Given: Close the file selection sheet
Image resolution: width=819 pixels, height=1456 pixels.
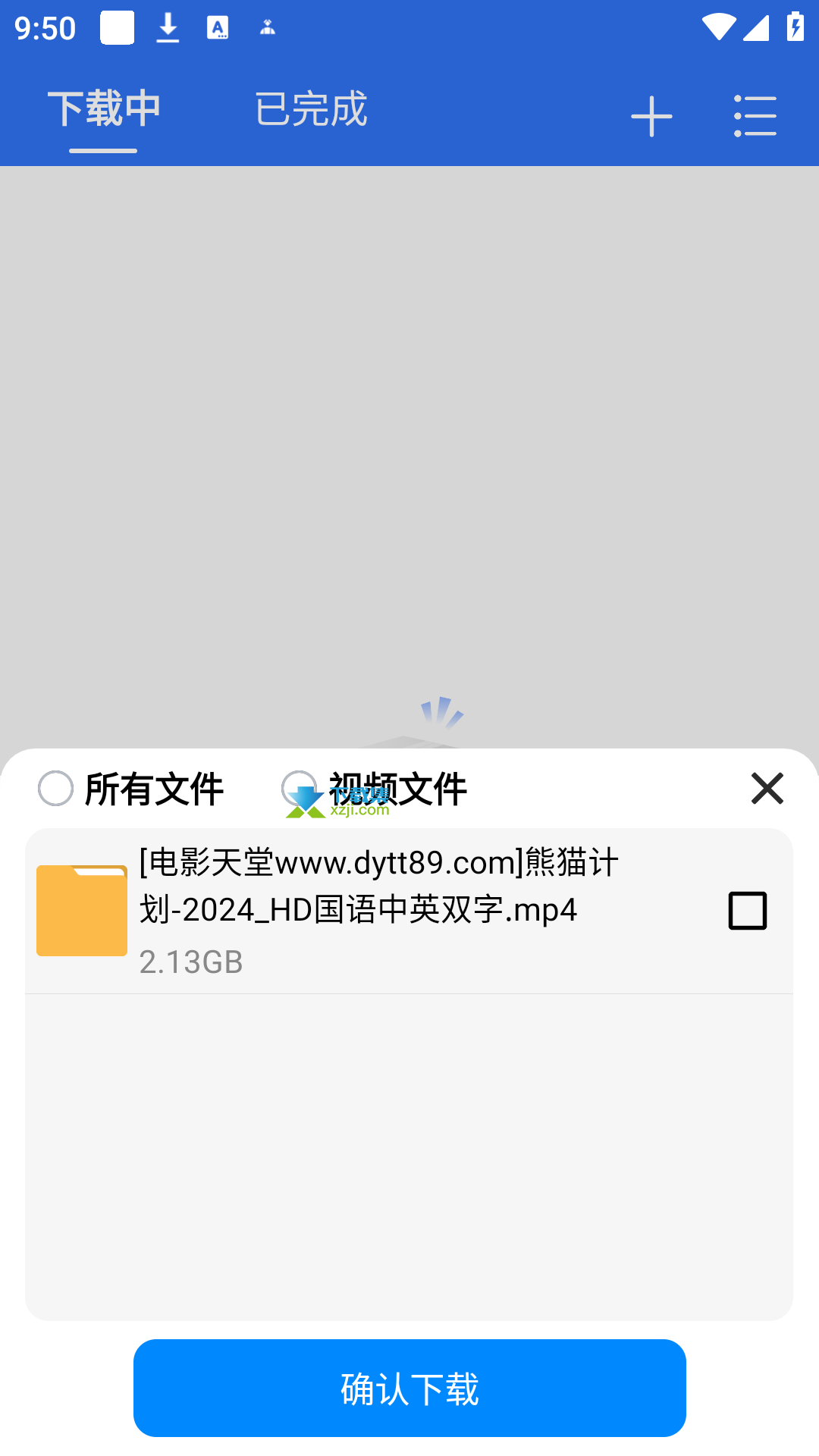Looking at the screenshot, I should 767,788.
